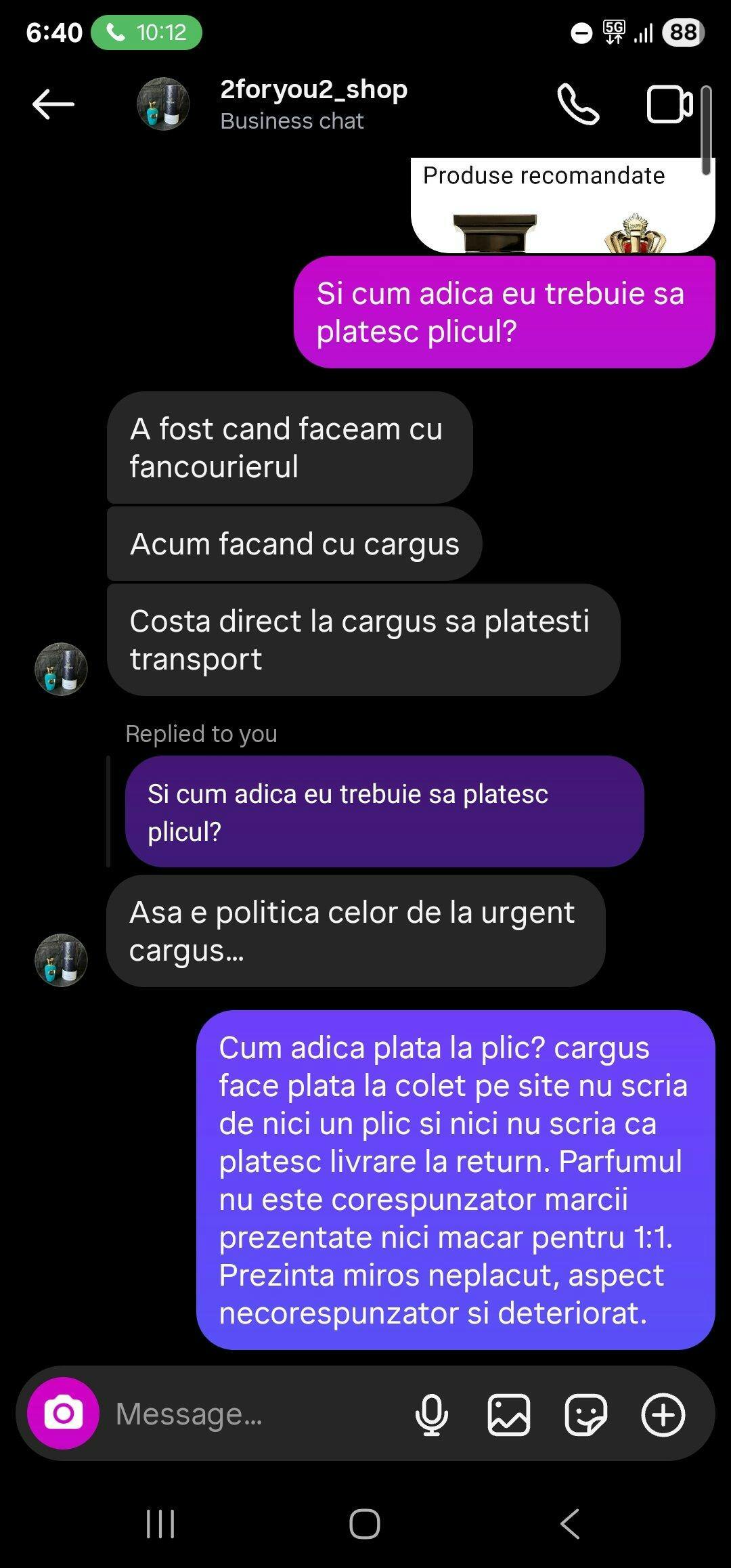Start a voice call with 2foryou2_shop
The image size is (731, 1568).
tap(577, 104)
